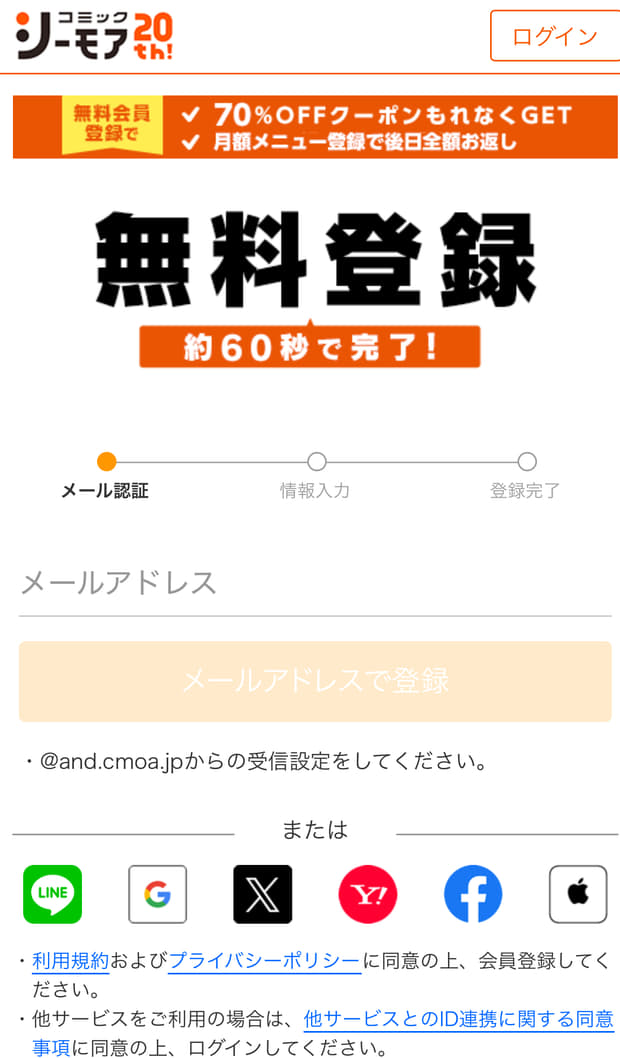Open the コミックシーモア logo home link
Screen dimensions: 620x1058
tap(94, 36)
